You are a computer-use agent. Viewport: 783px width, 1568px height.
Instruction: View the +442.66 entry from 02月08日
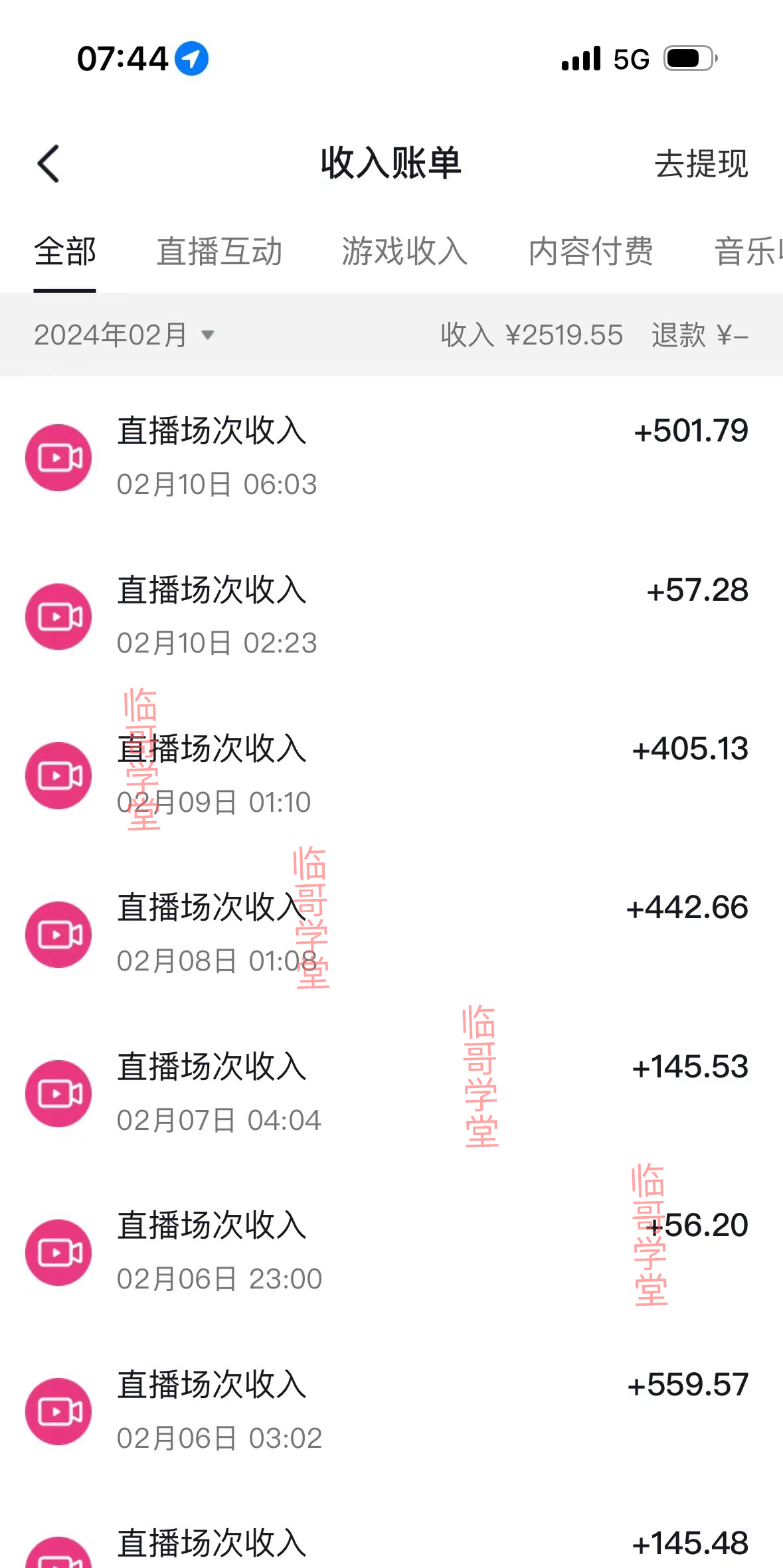pos(391,934)
